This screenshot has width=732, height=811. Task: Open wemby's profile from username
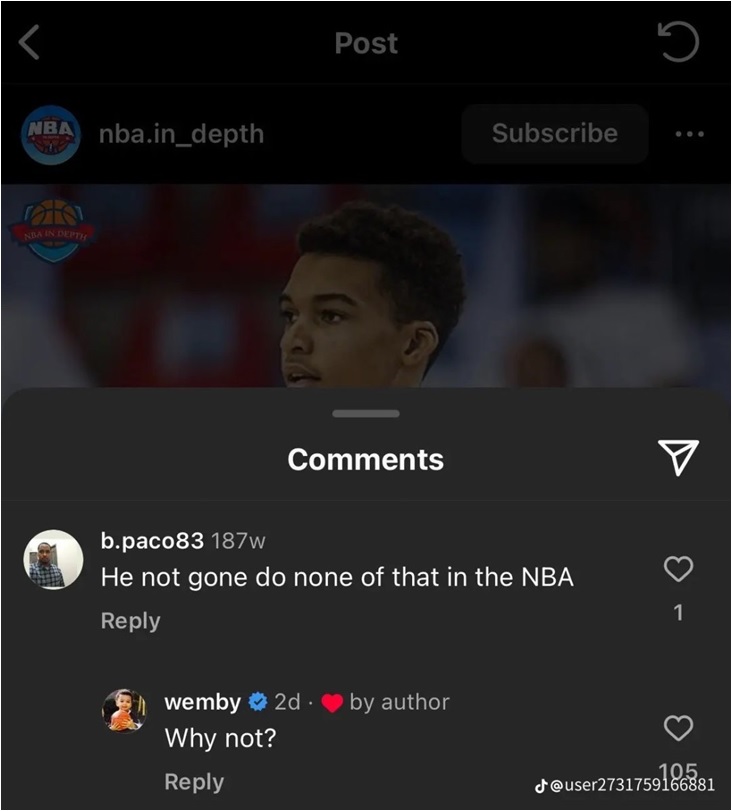tap(202, 702)
